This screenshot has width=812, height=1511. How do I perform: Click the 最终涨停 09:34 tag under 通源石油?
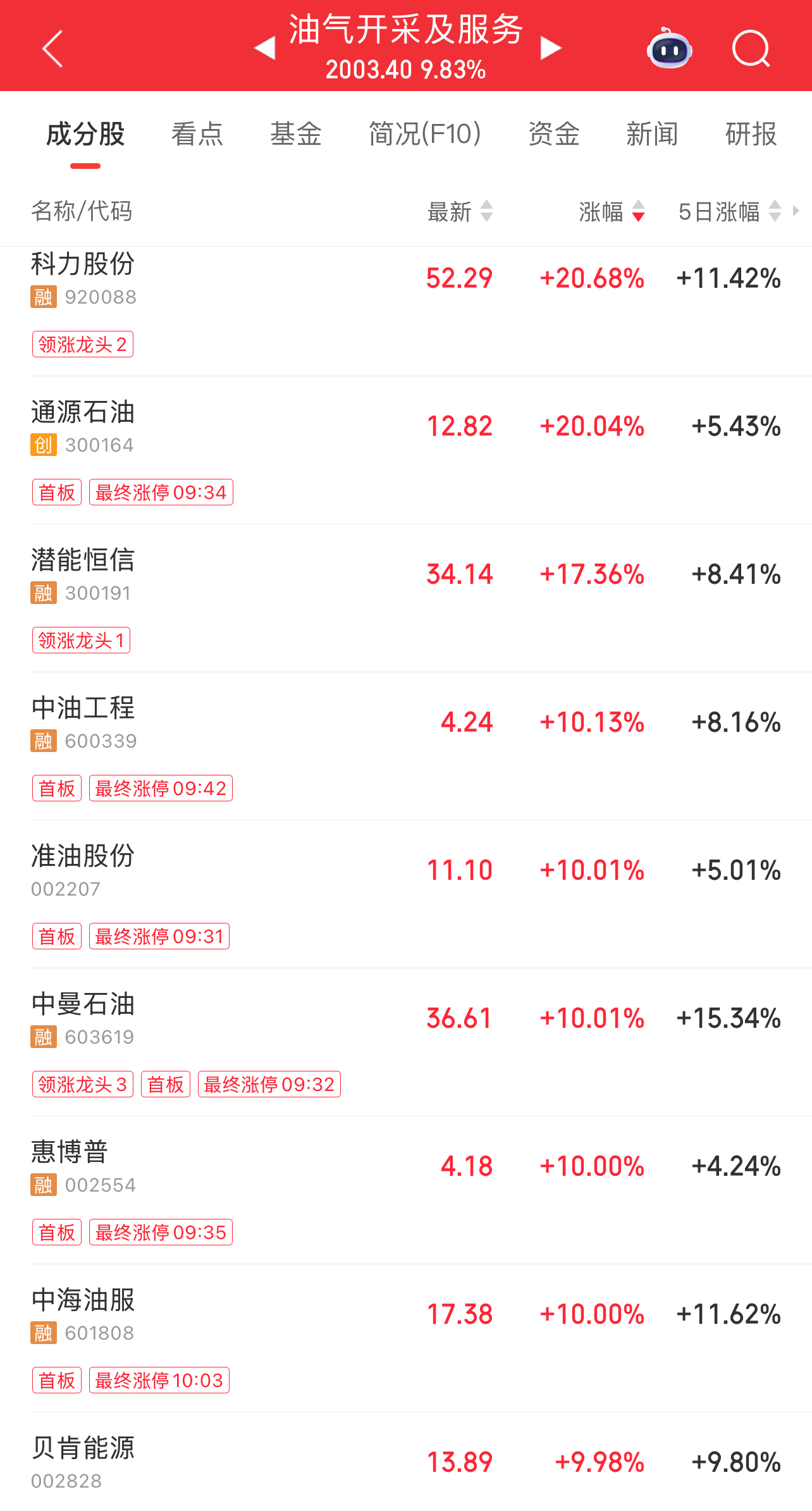[x=162, y=491]
